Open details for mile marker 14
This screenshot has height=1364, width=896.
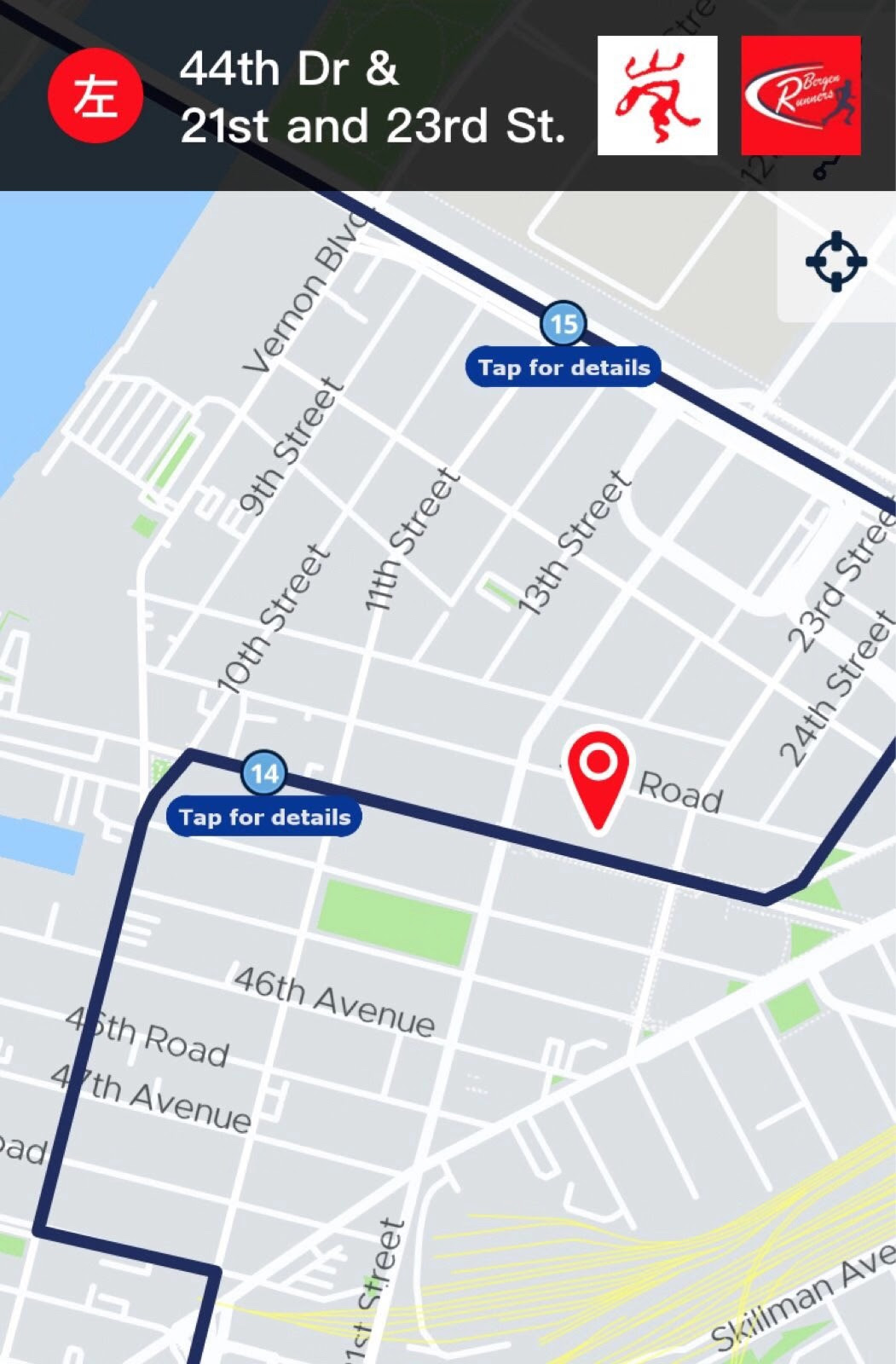coord(264,817)
